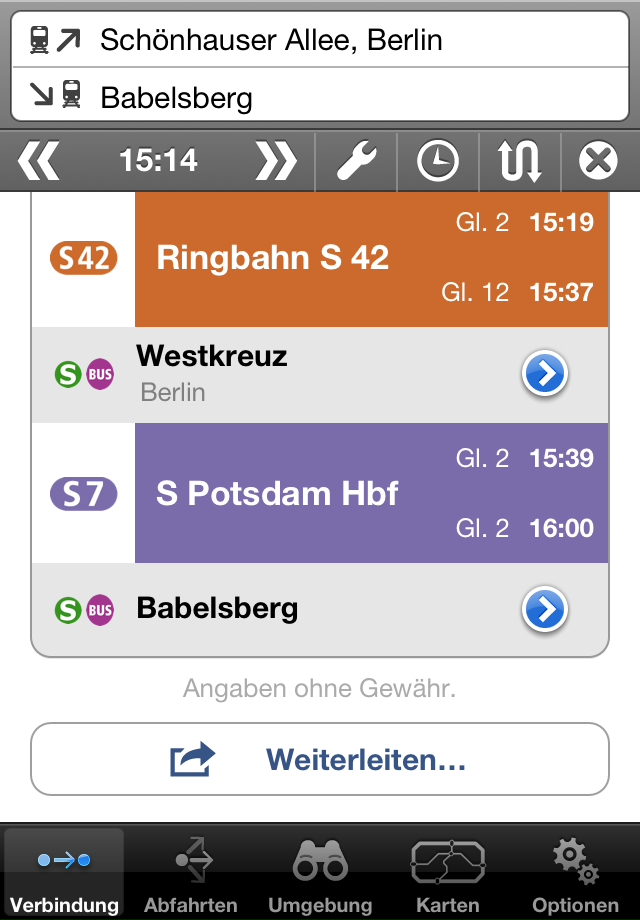Open Babelsberg station details arrow
The image size is (640, 920).
[545, 609]
